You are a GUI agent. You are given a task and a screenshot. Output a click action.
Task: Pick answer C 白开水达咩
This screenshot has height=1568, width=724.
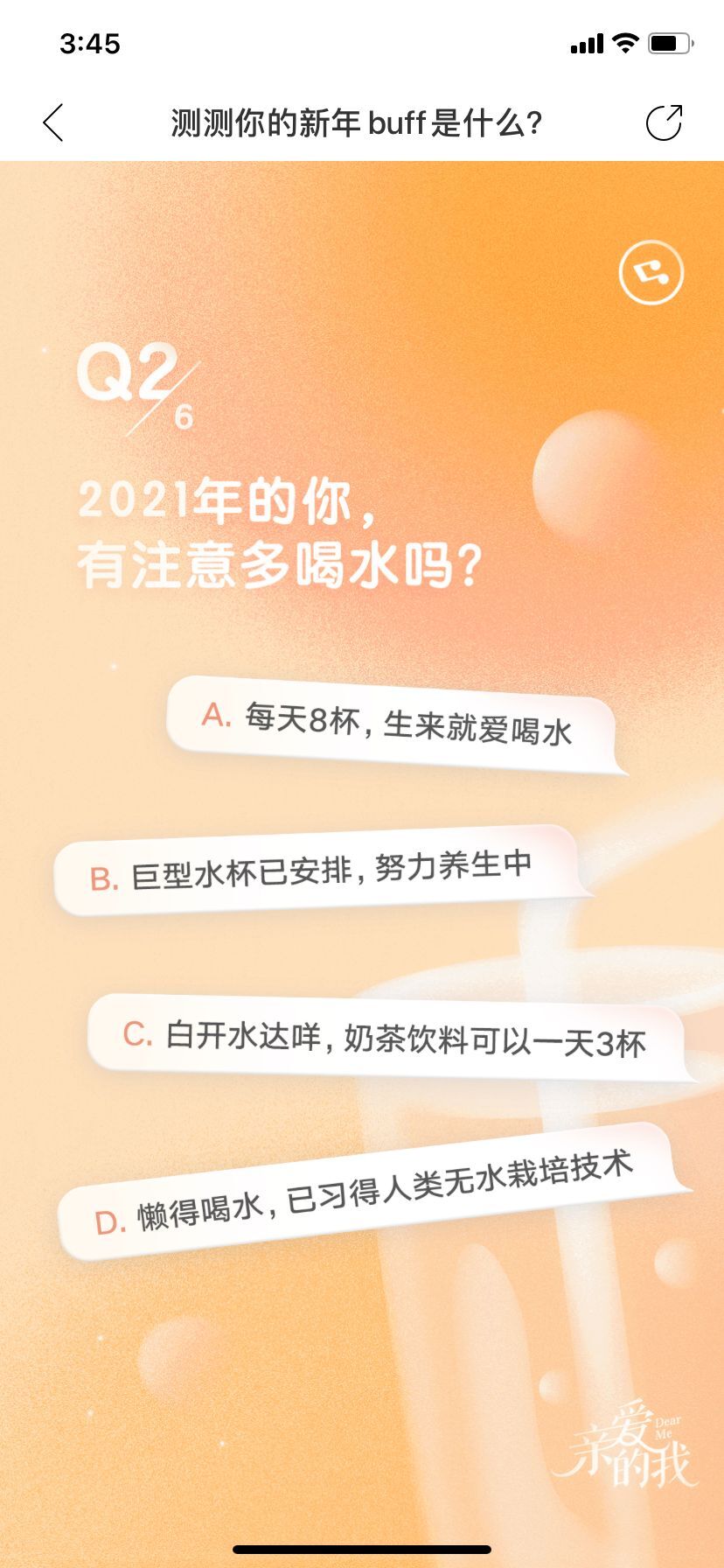(385, 1039)
